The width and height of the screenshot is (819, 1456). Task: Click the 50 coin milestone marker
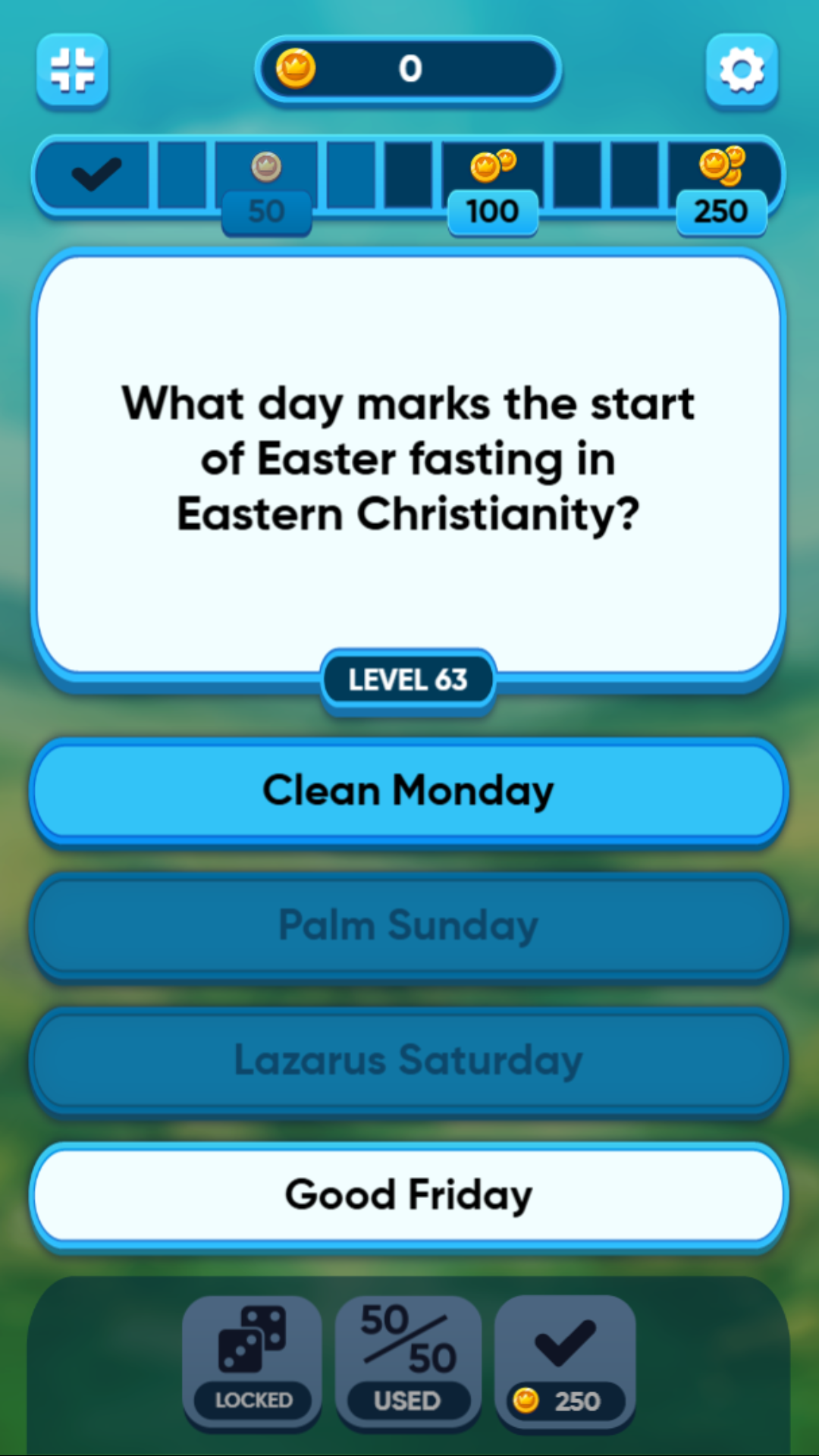tap(267, 212)
